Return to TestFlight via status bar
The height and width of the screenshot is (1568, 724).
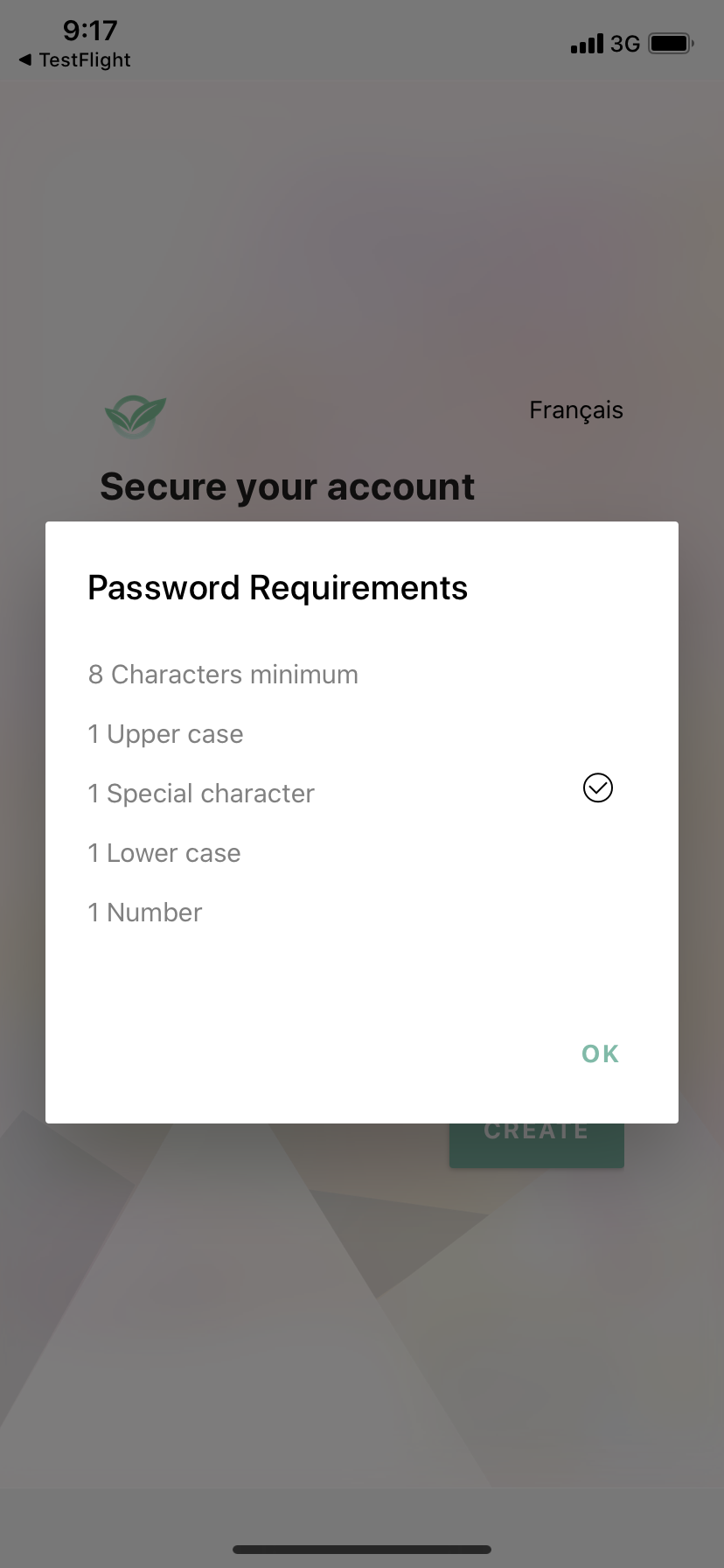(73, 60)
